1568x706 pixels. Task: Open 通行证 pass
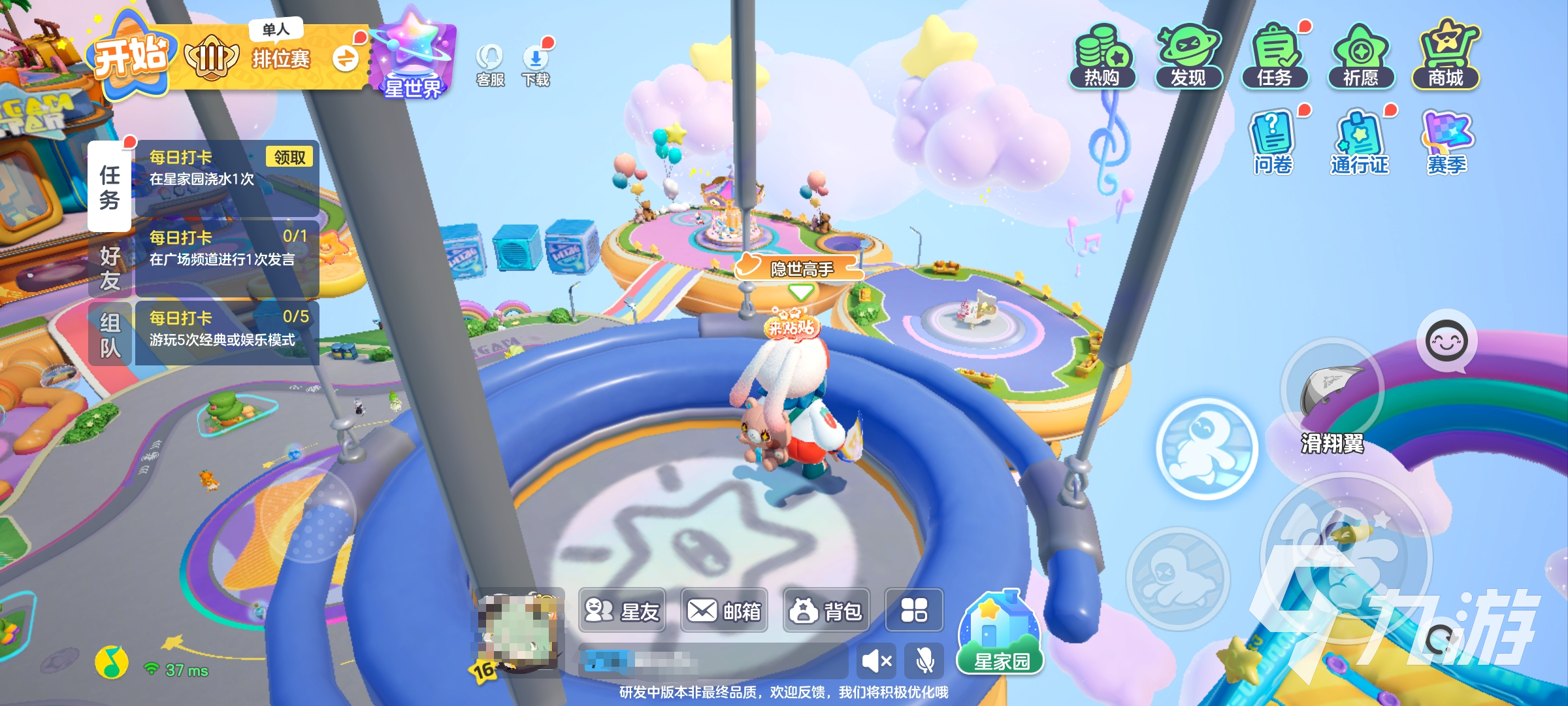click(x=1360, y=144)
